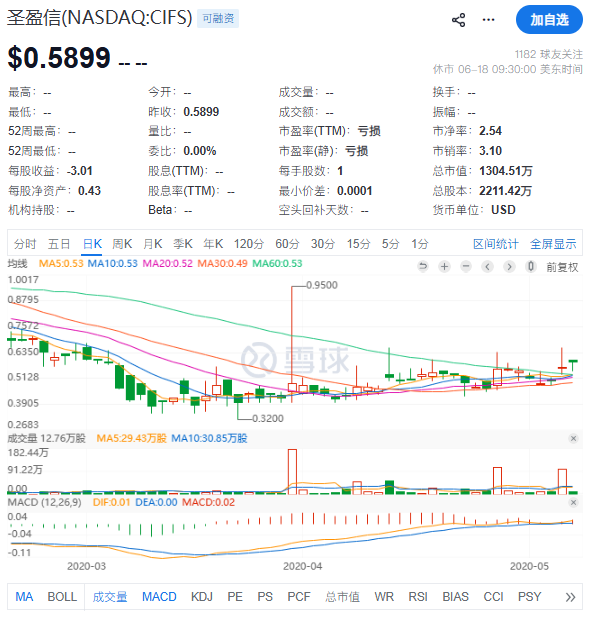
Task: Switch to the 分时 chart tab
Action: coord(25,244)
